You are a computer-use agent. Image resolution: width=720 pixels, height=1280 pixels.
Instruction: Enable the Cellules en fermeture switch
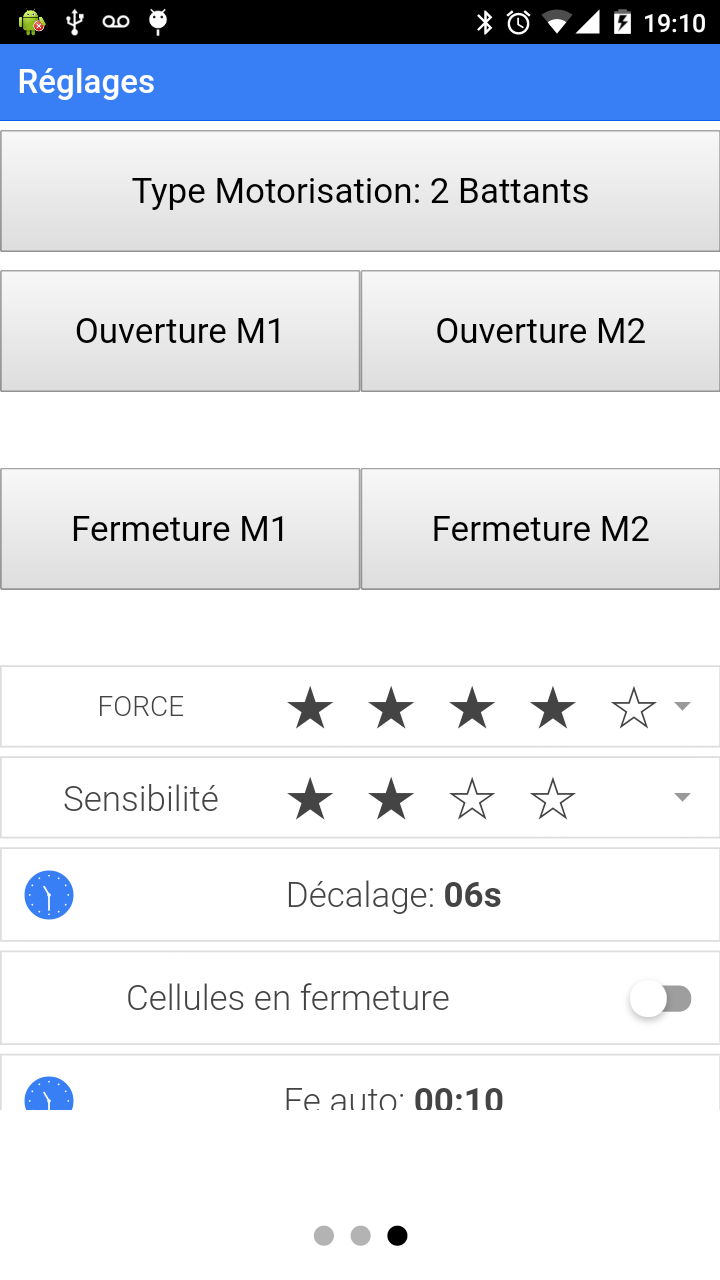pyautogui.click(x=661, y=998)
